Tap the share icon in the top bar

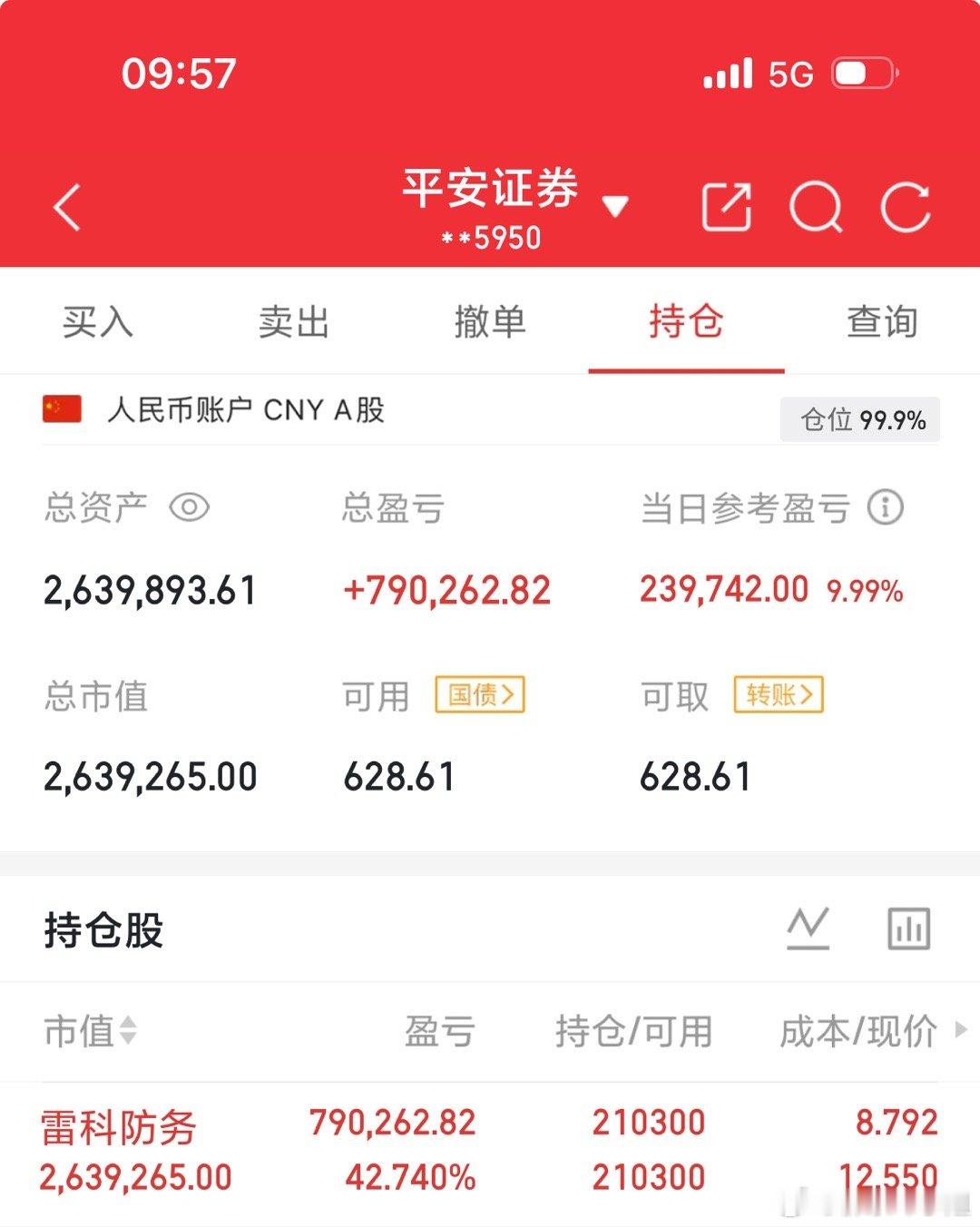(x=725, y=206)
